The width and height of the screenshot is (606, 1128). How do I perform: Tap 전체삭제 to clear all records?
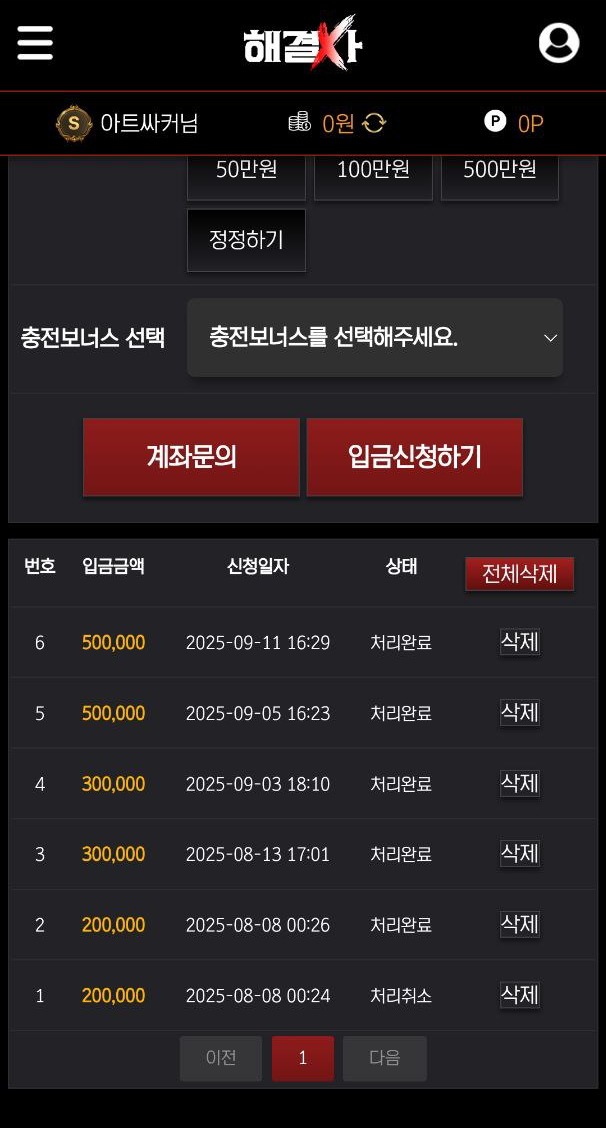519,574
